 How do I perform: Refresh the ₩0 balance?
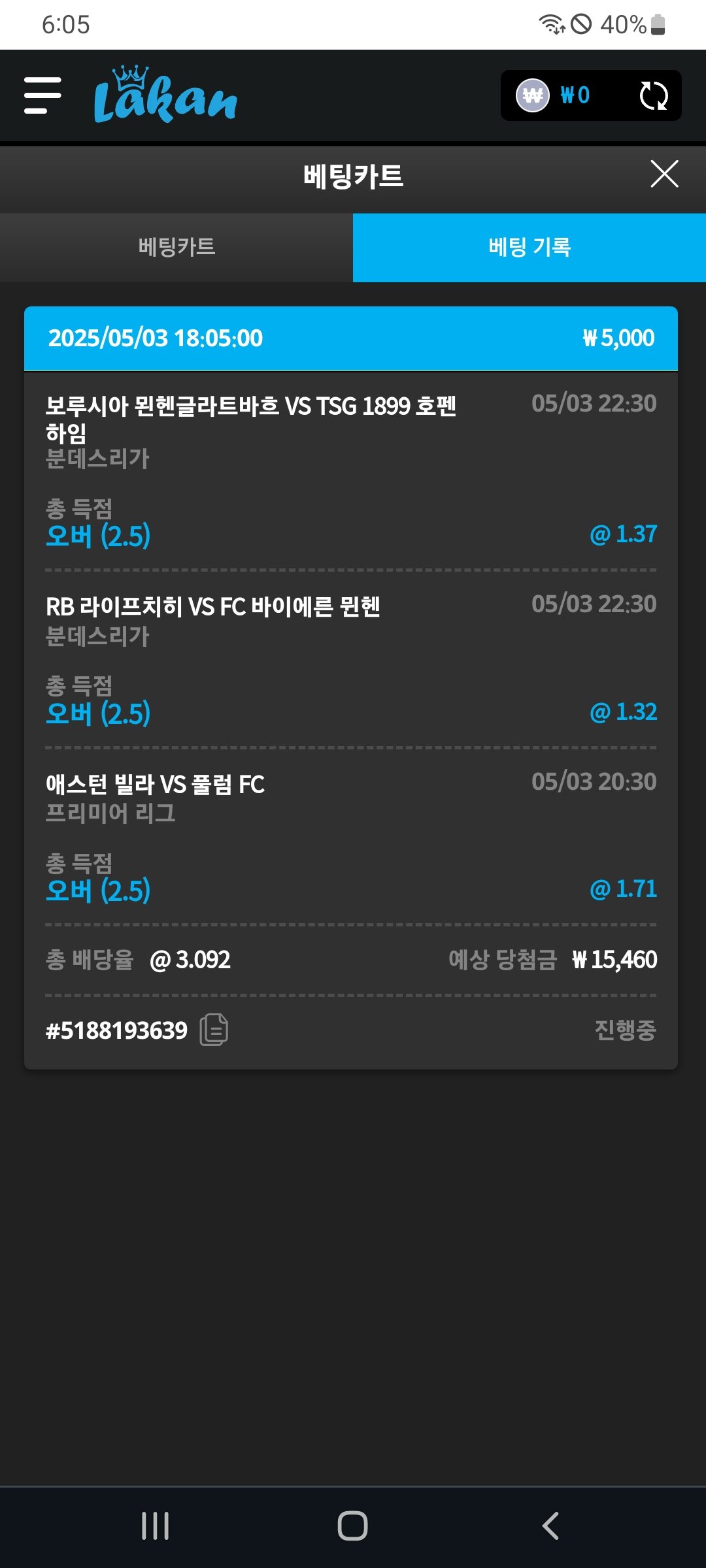653,96
